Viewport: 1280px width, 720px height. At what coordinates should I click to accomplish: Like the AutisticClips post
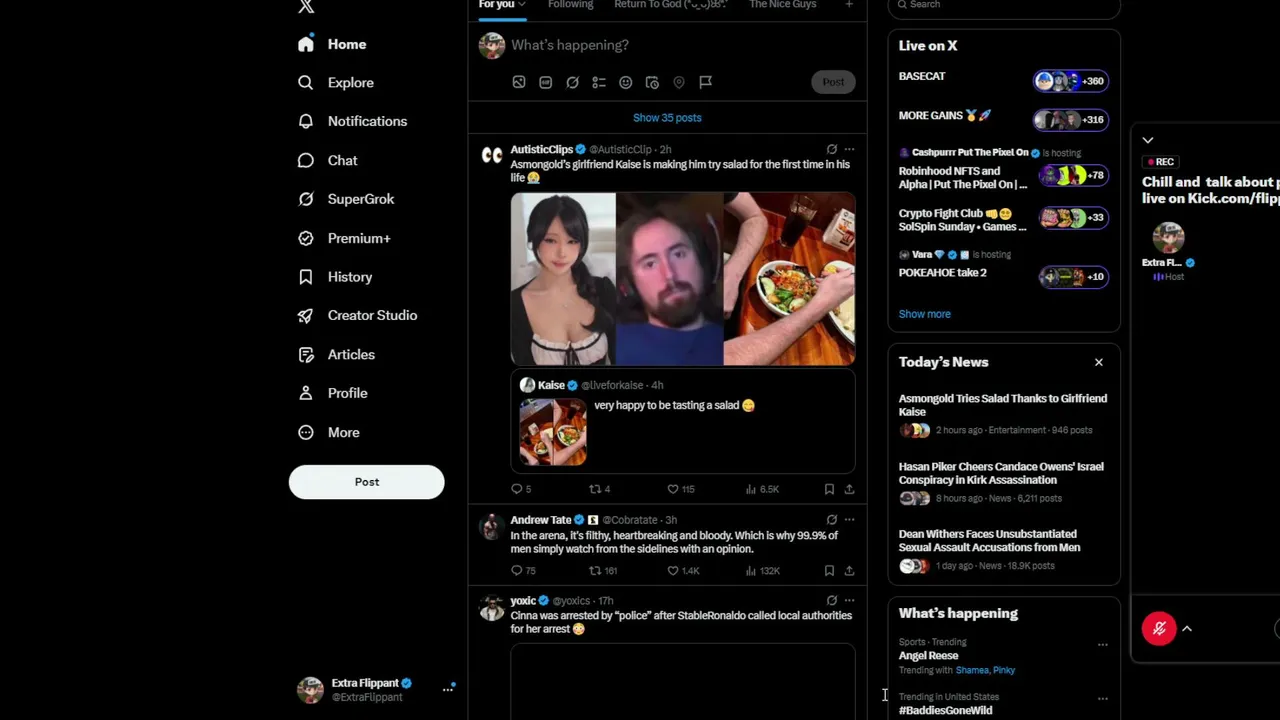(681, 489)
